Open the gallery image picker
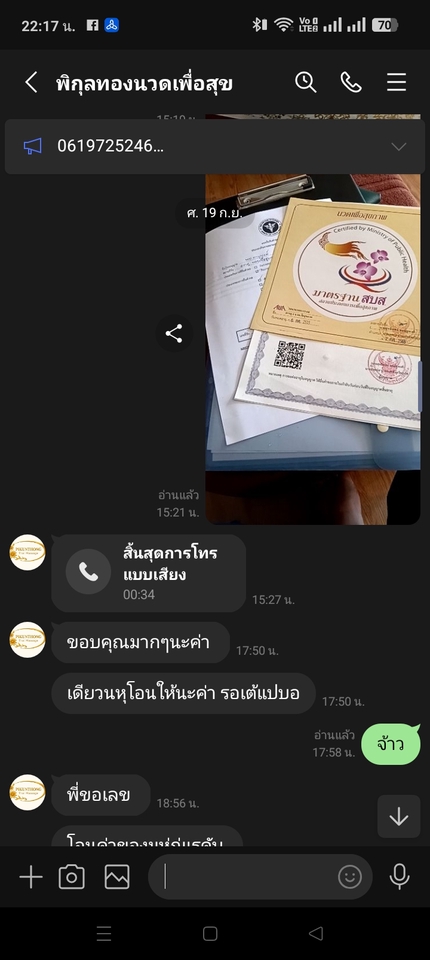This screenshot has height=960, width=430. (117, 877)
